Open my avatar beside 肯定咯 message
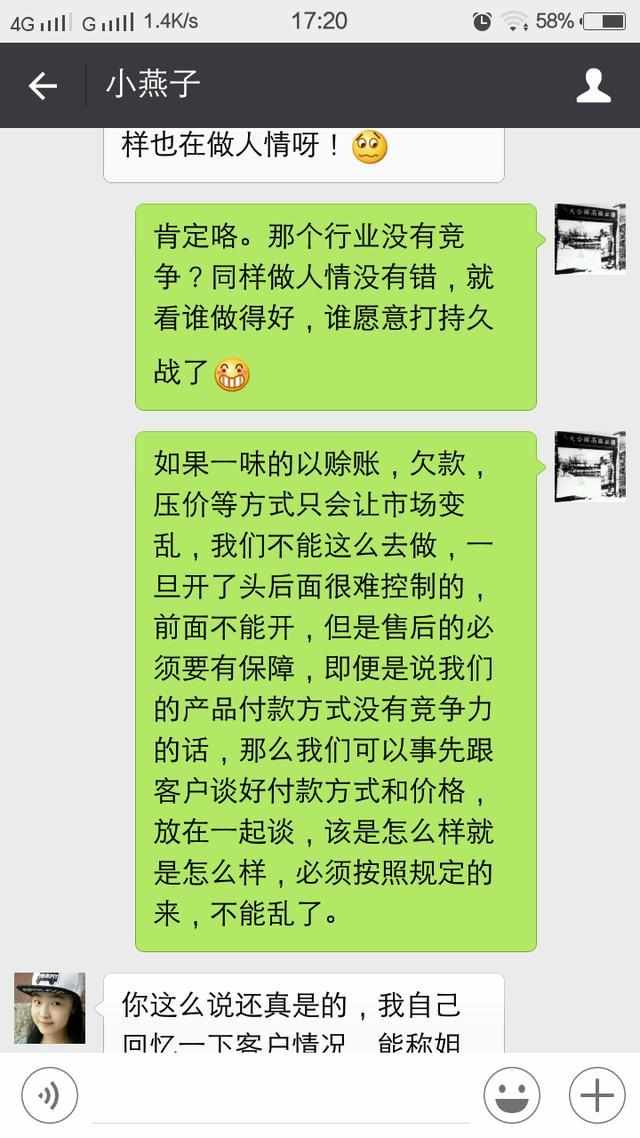The image size is (640, 1138). point(590,239)
